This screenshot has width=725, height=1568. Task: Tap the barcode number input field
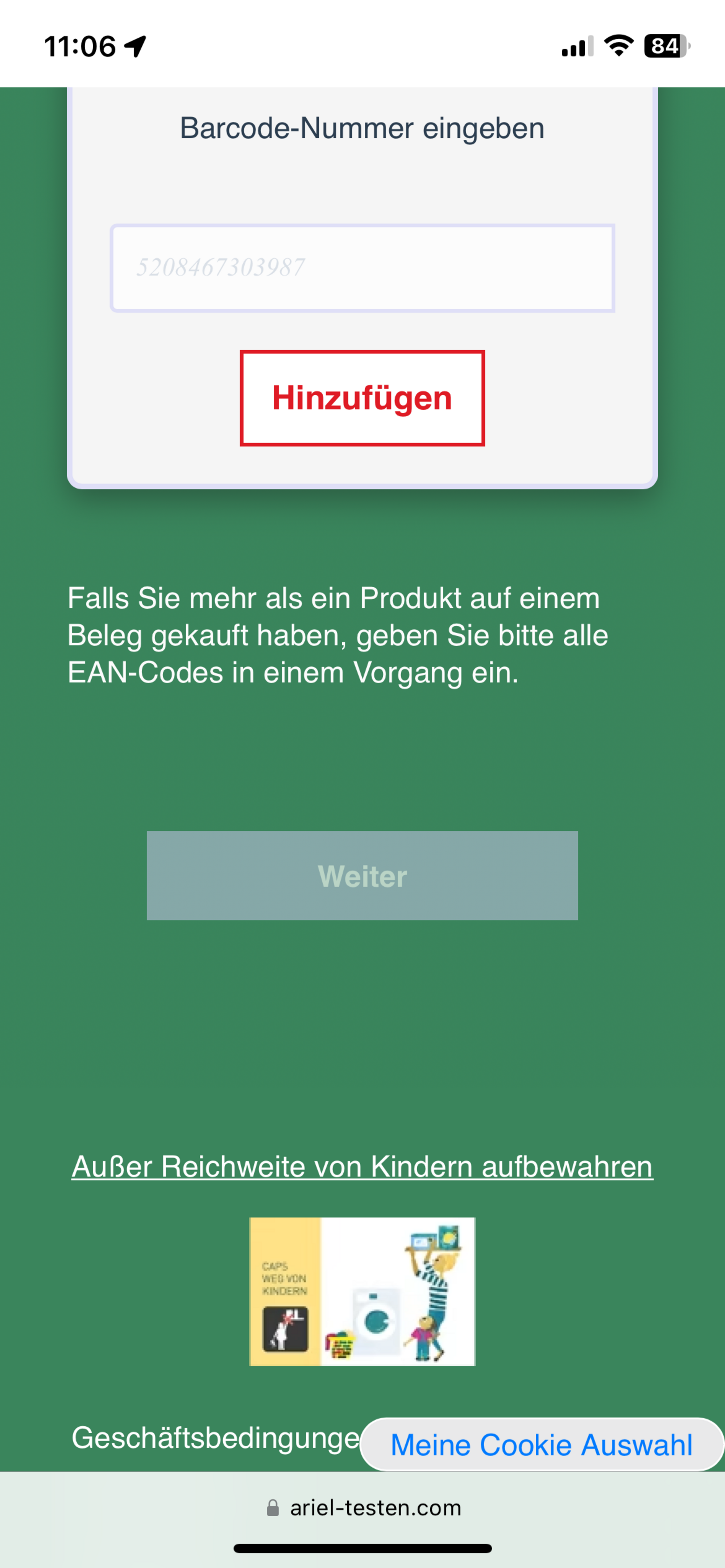tap(362, 268)
